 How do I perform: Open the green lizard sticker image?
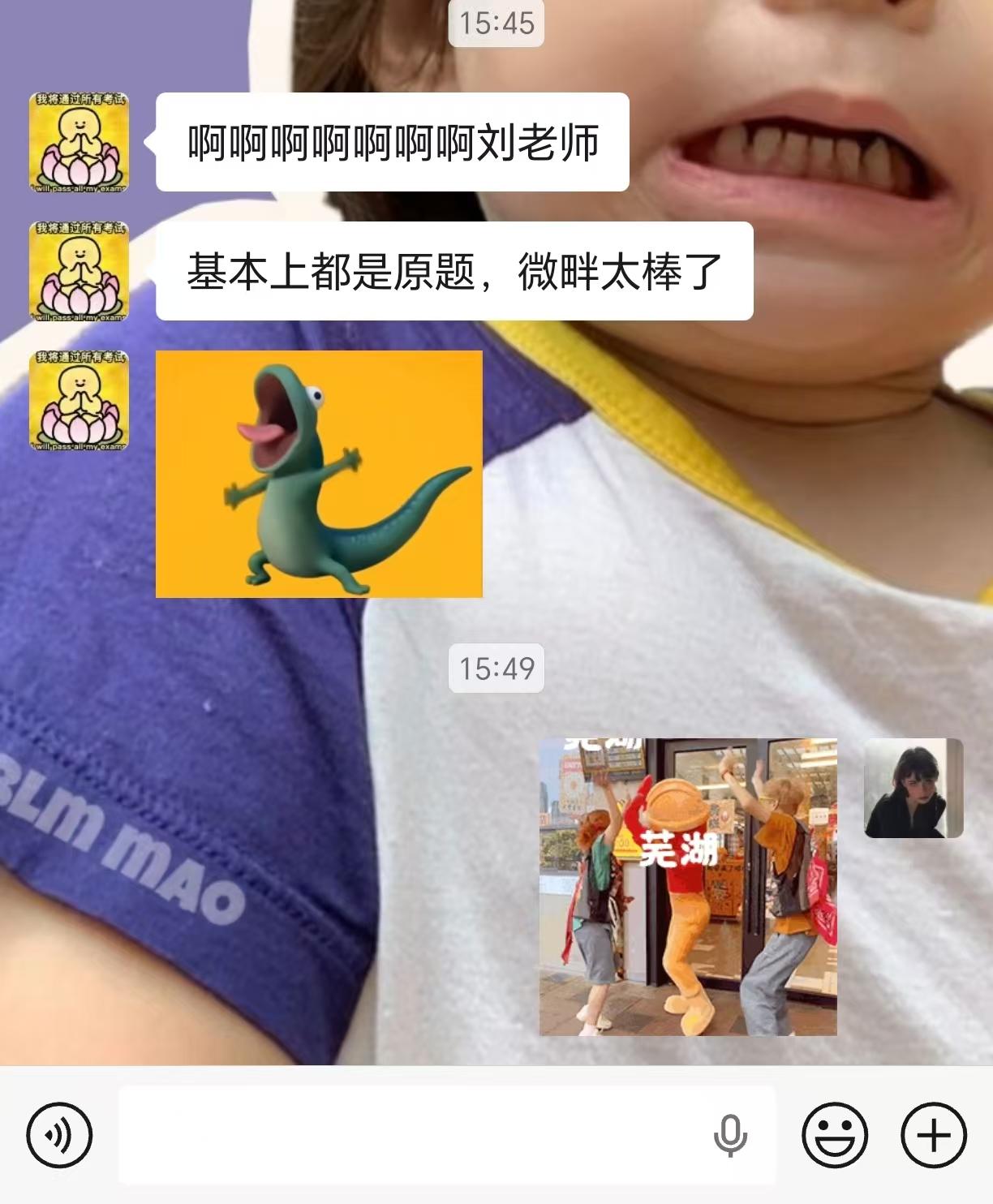pos(319,474)
